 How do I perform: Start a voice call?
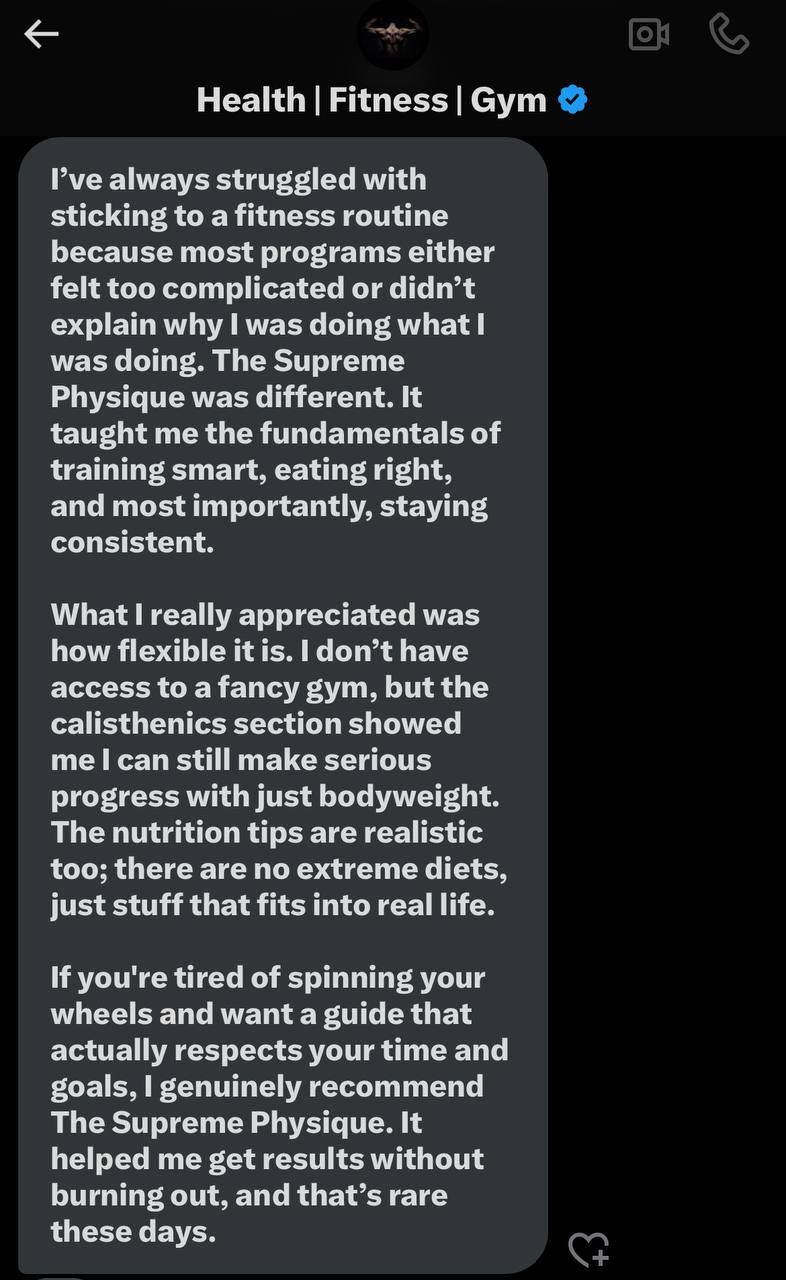pos(729,34)
